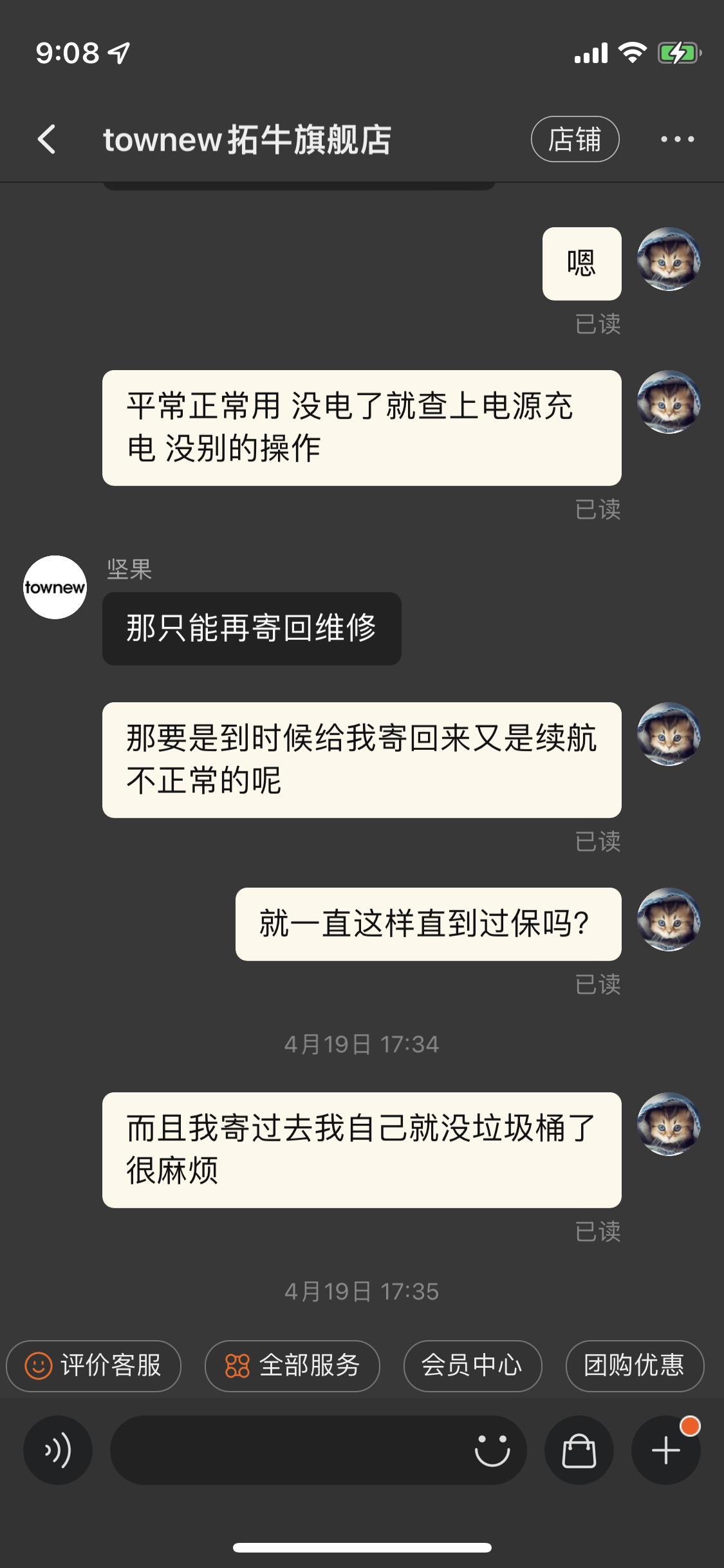Viewport: 724px width, 1568px height.
Task: Switch to voice input
Action: tap(58, 1450)
